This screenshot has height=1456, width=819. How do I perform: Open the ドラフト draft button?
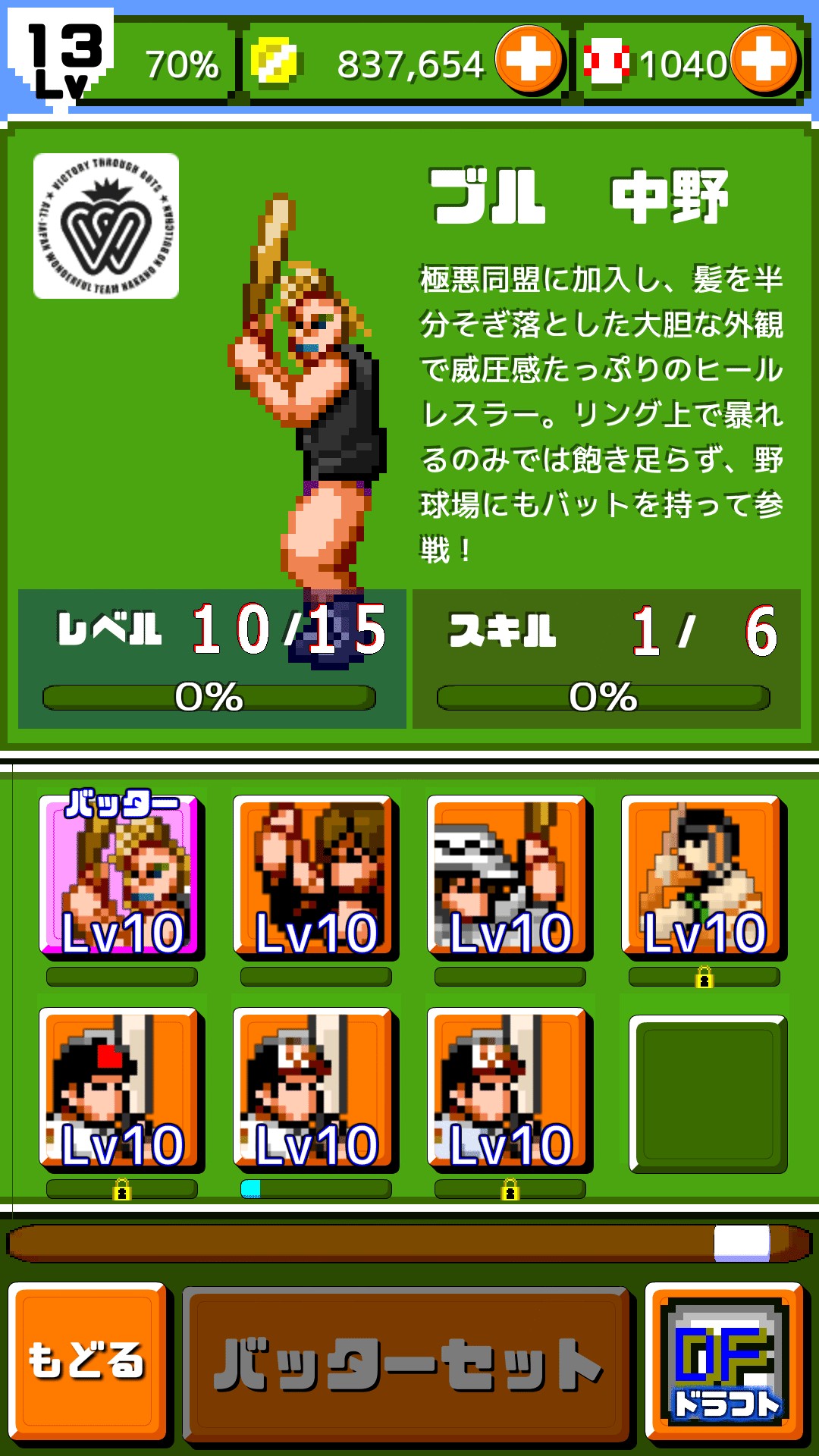(725, 1361)
